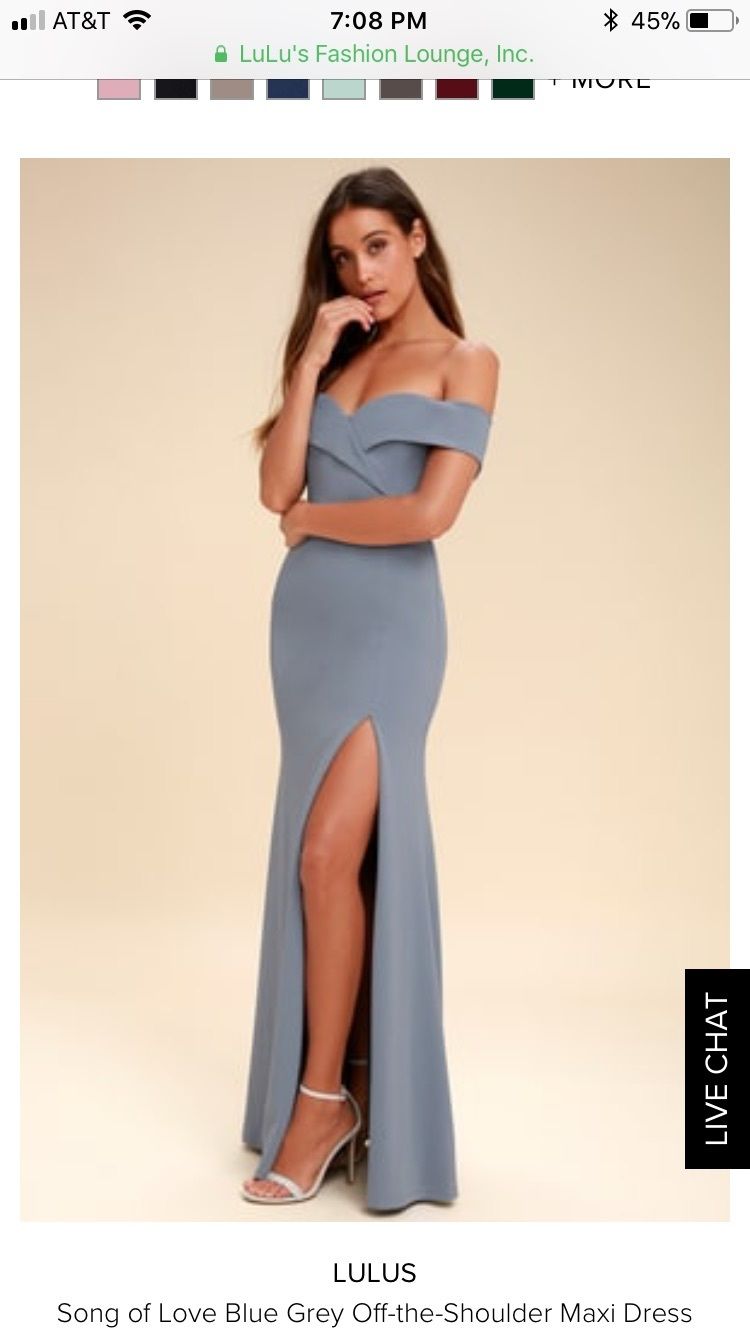Pick the navy blue color swatch

(288, 89)
